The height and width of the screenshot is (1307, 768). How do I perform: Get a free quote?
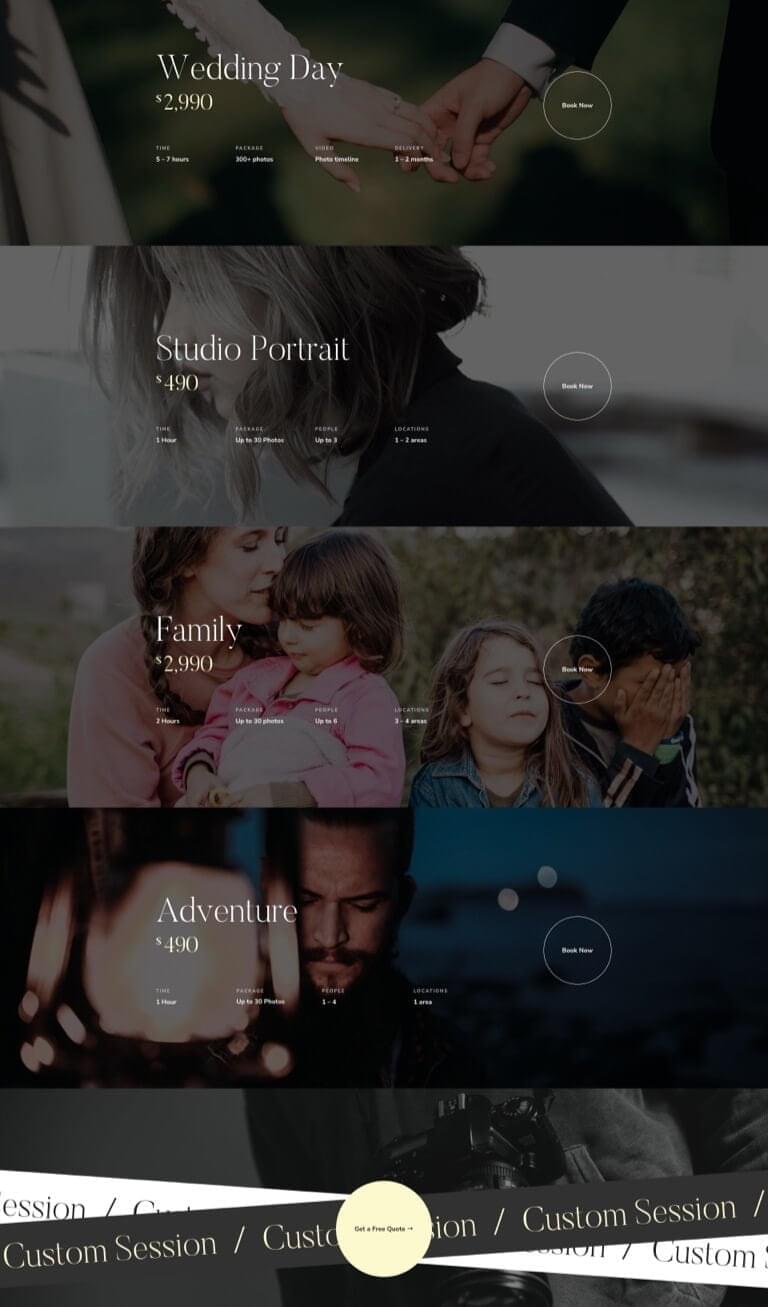tap(384, 1229)
